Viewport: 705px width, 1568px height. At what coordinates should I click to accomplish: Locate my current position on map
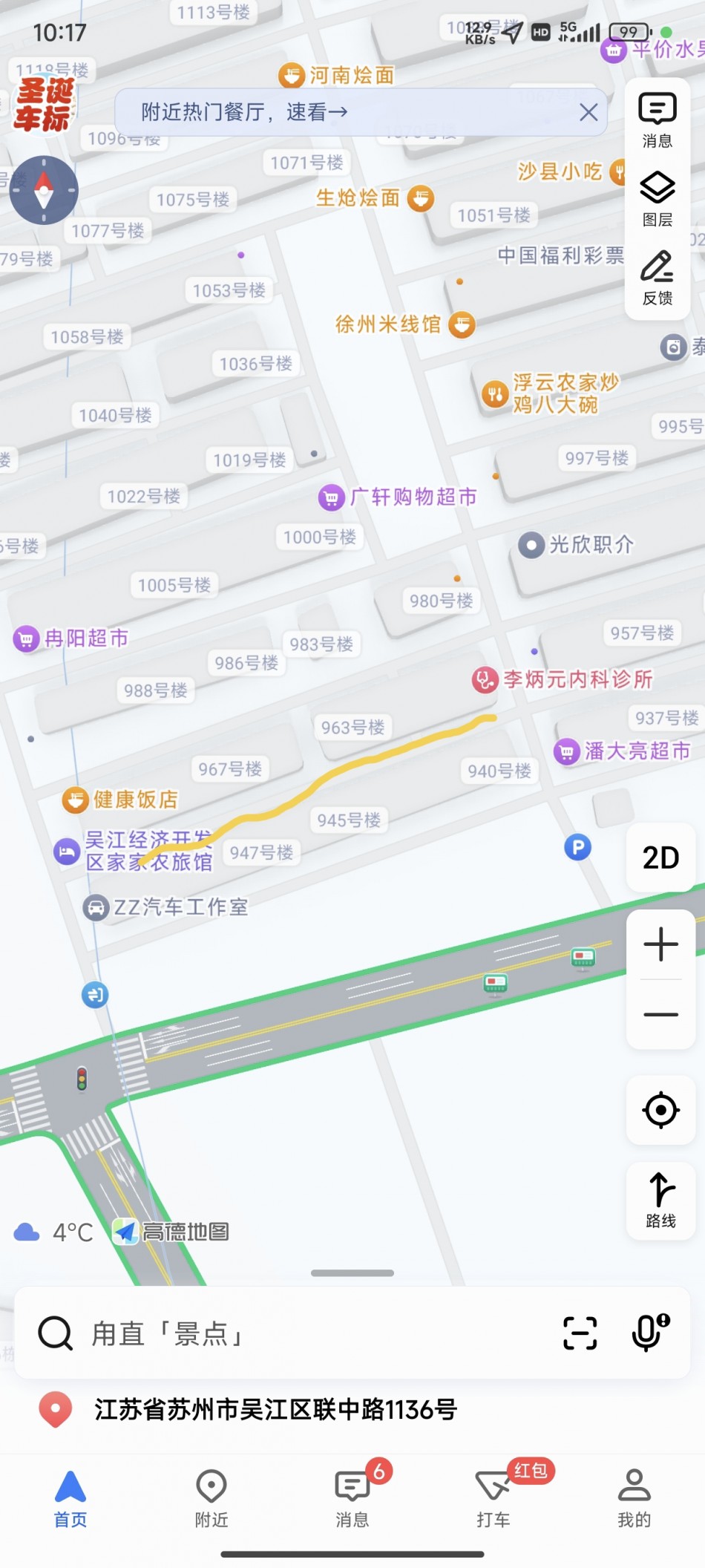tap(660, 1111)
